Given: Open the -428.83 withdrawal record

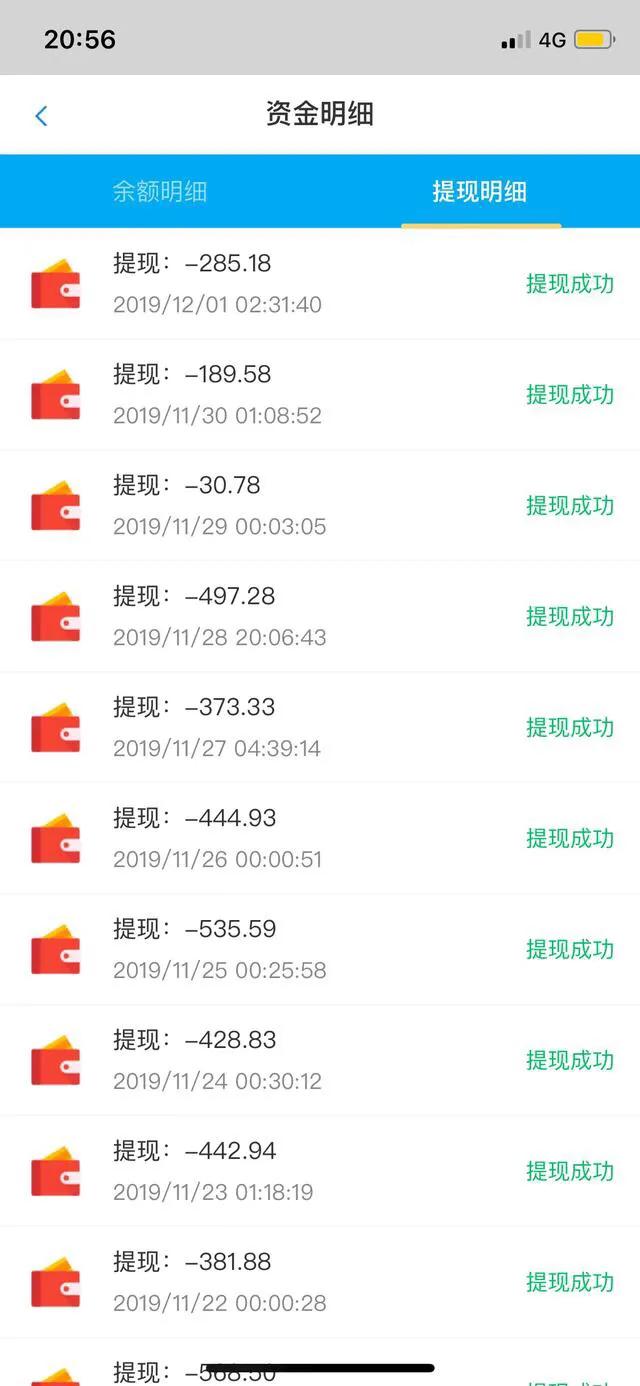Looking at the screenshot, I should click(x=320, y=1061).
